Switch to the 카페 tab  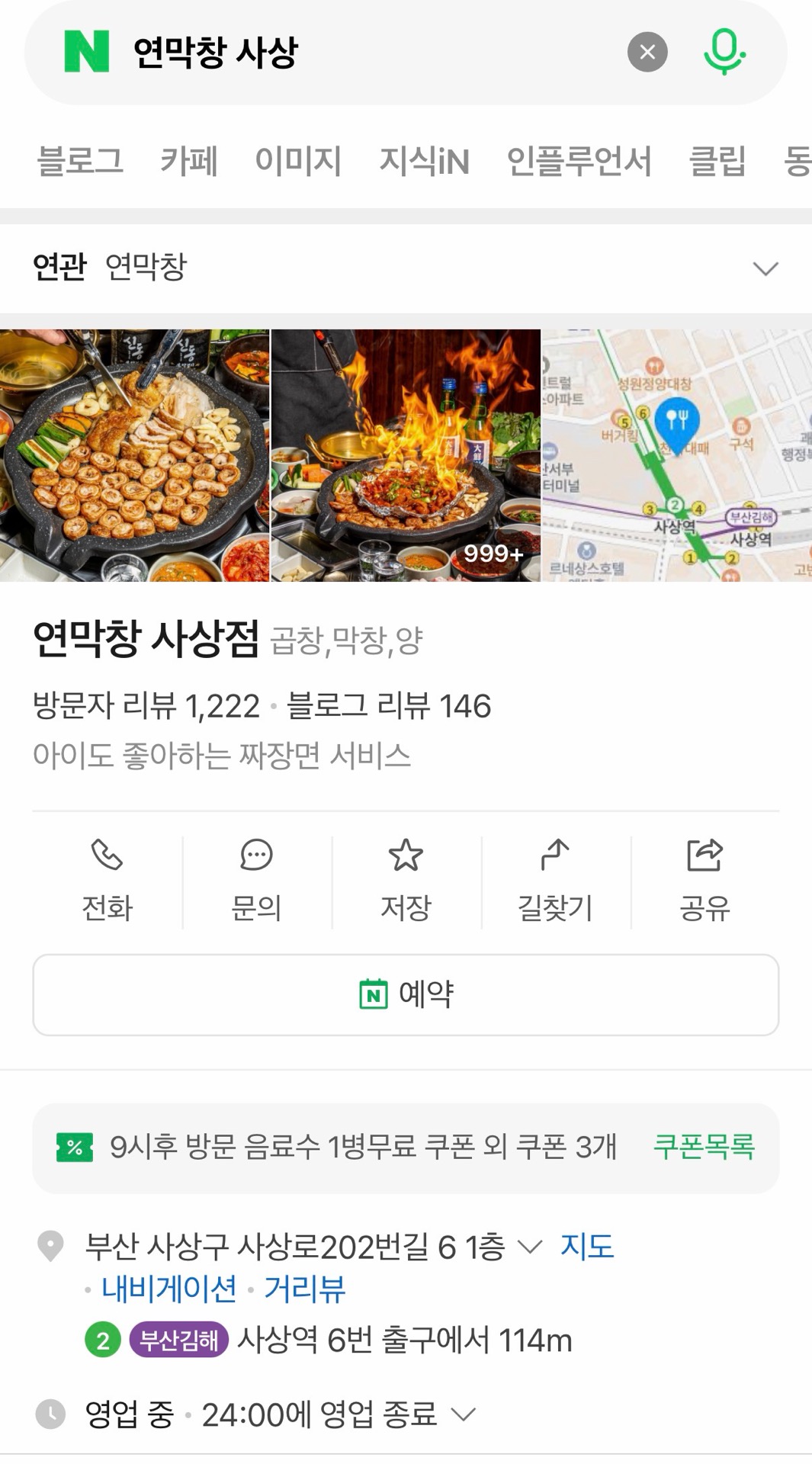tap(188, 161)
